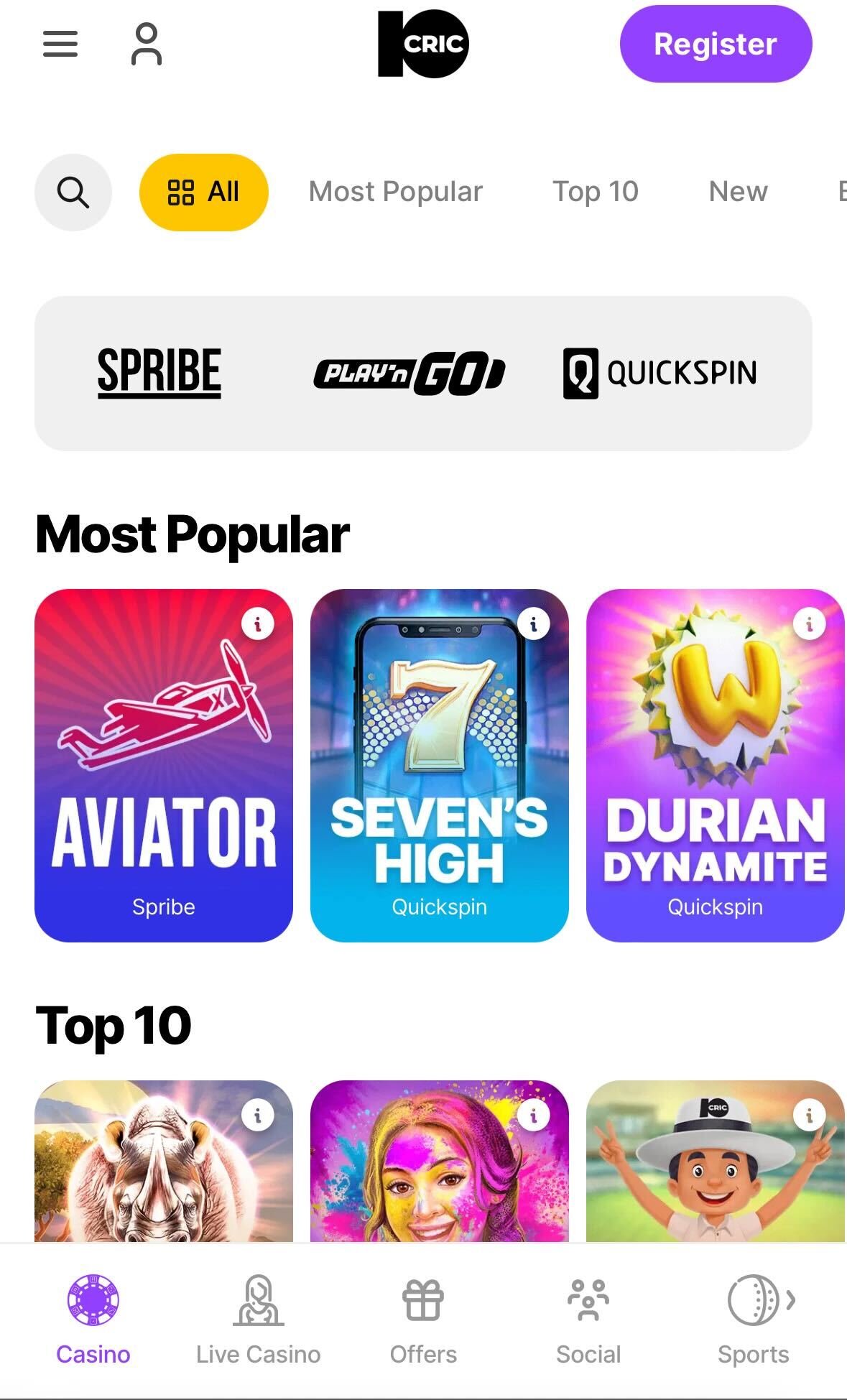Show info for Durian Dynamite game
Screen dimensions: 847x1400
pos(810,623)
